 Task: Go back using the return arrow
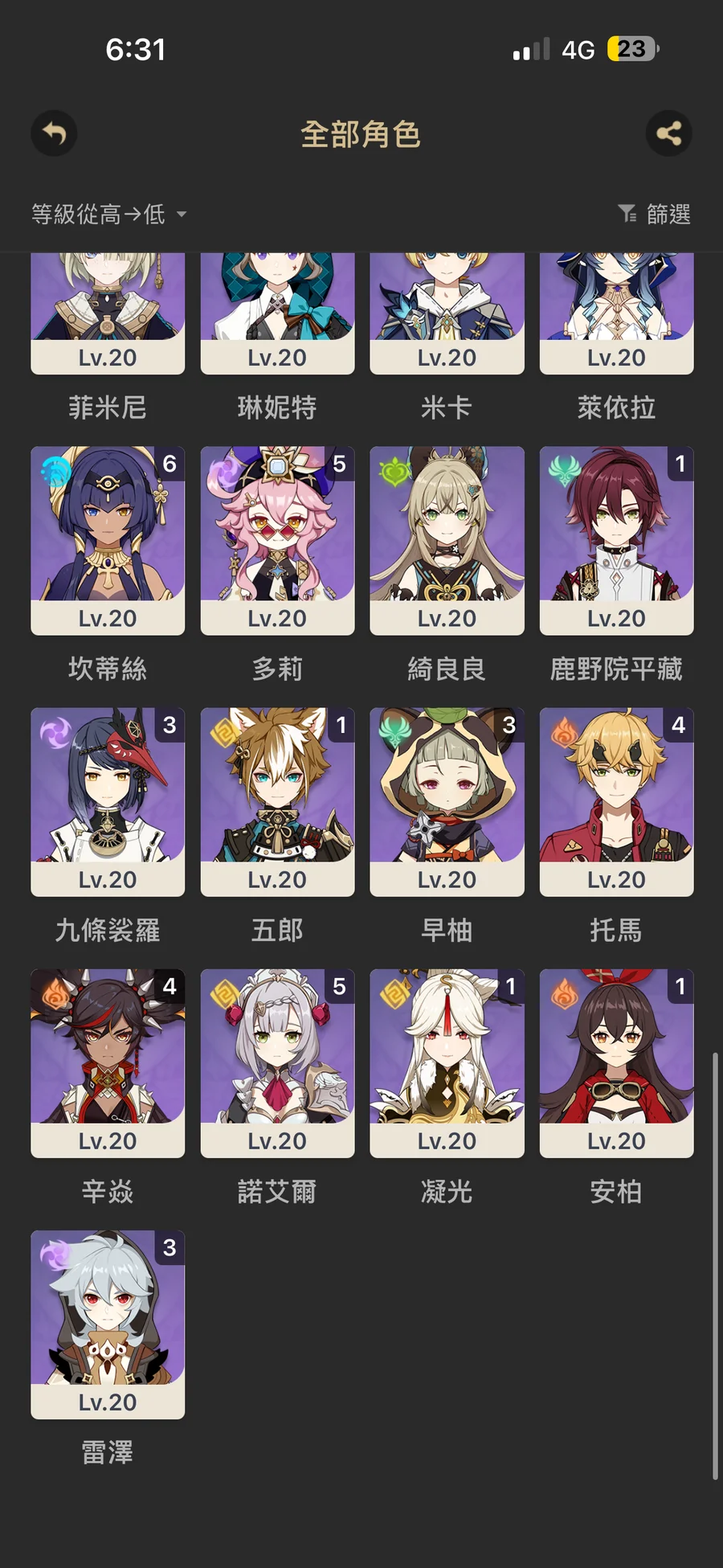click(54, 133)
